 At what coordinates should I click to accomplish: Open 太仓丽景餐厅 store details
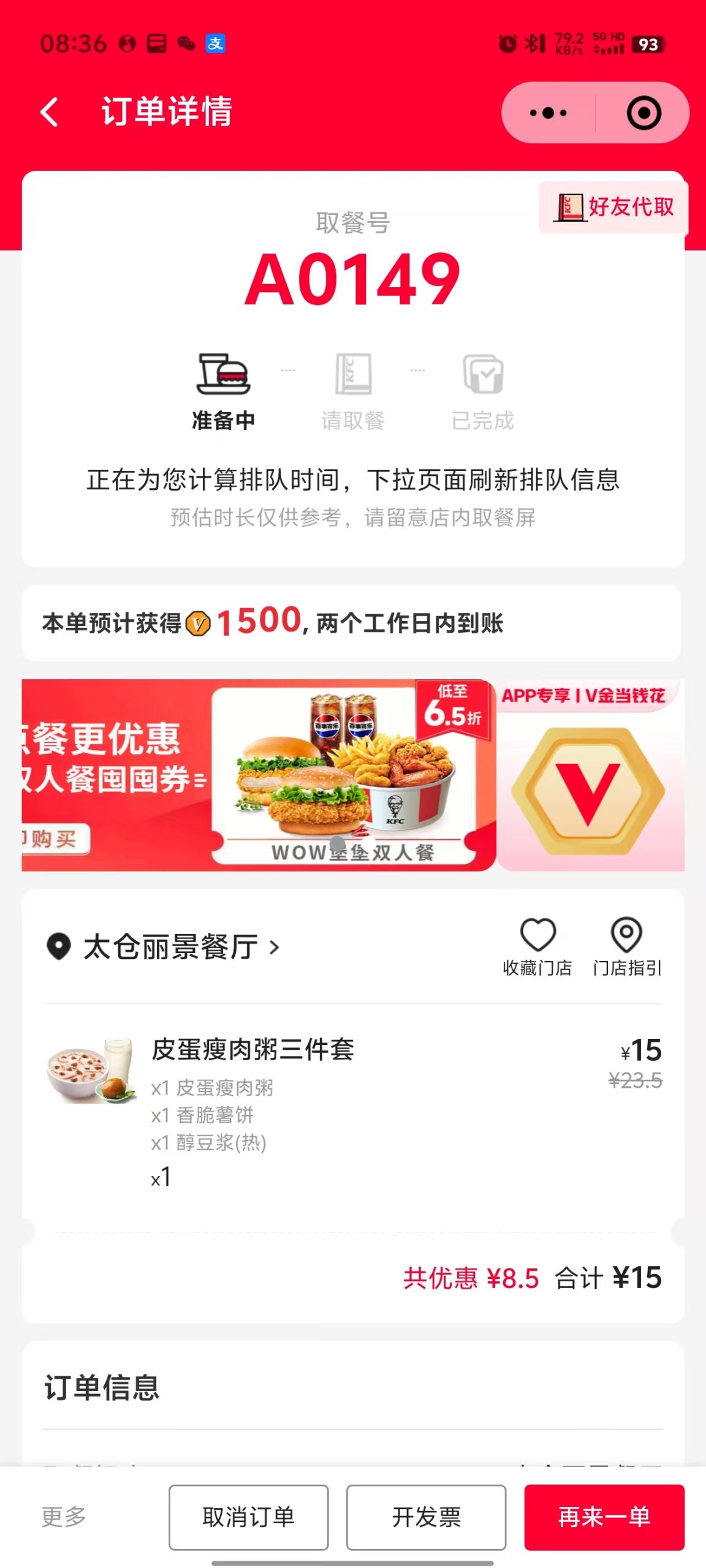[x=172, y=947]
